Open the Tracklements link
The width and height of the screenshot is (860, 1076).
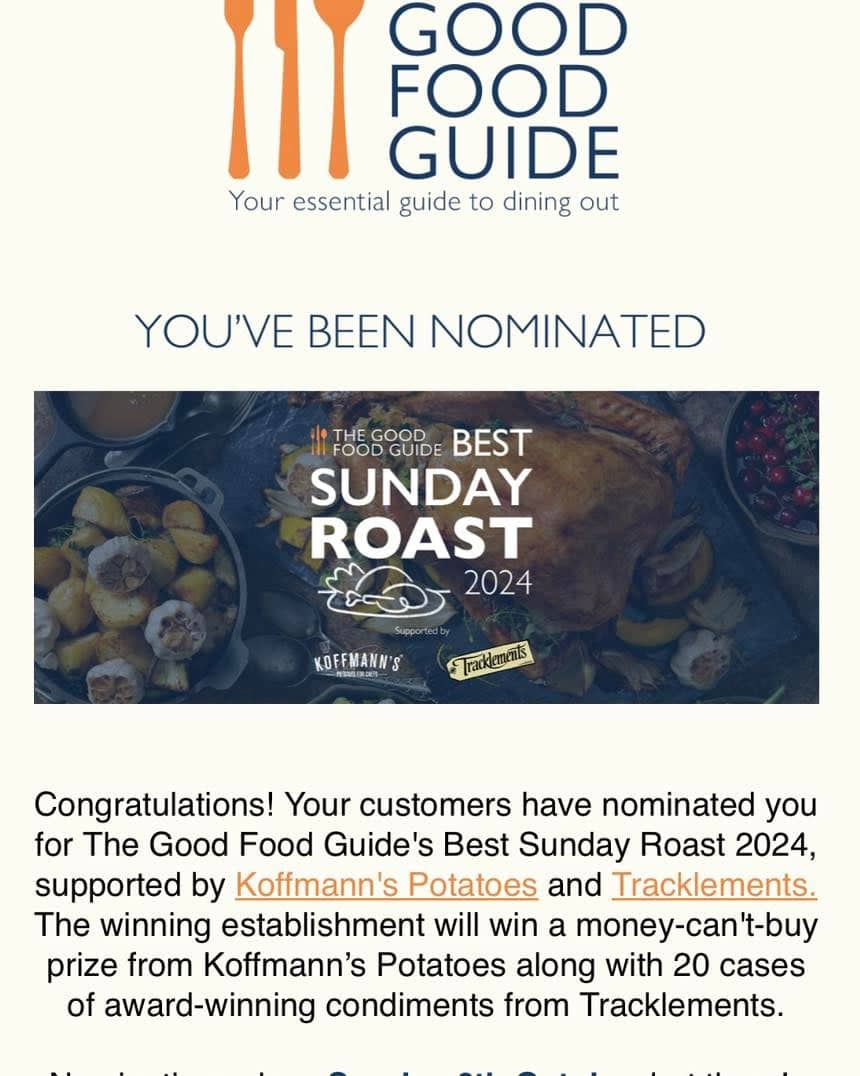point(713,885)
